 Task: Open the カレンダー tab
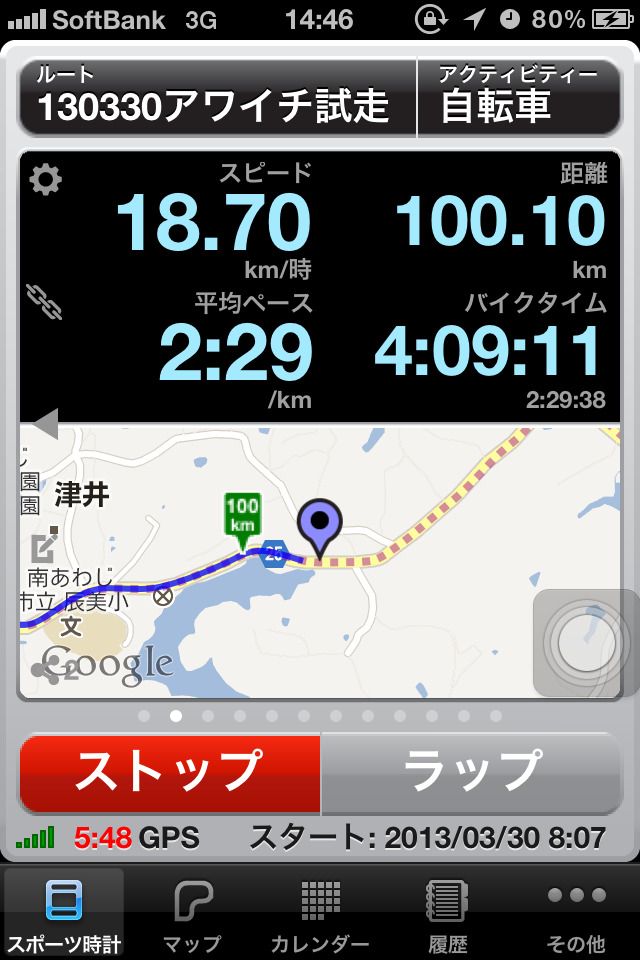[320, 914]
